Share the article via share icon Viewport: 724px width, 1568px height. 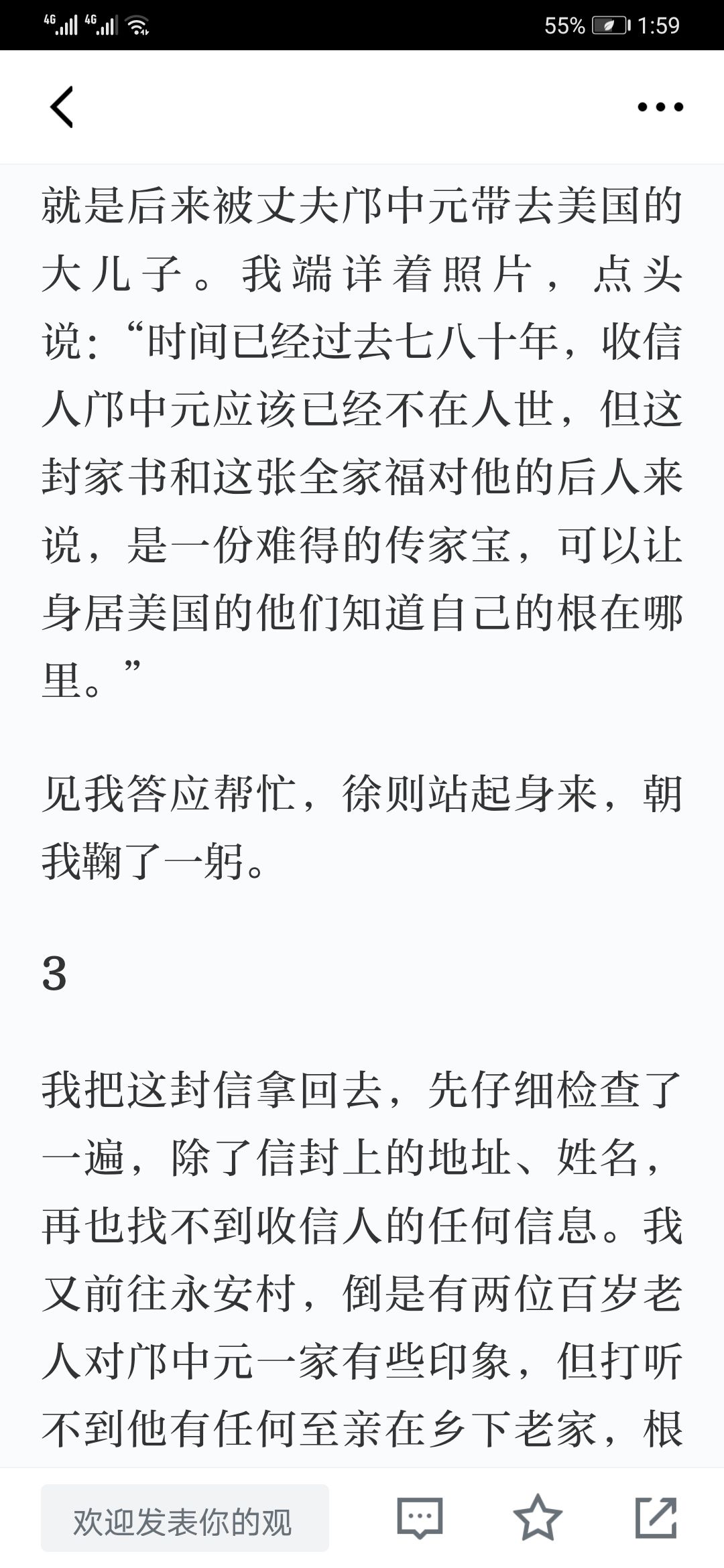[656, 1518]
